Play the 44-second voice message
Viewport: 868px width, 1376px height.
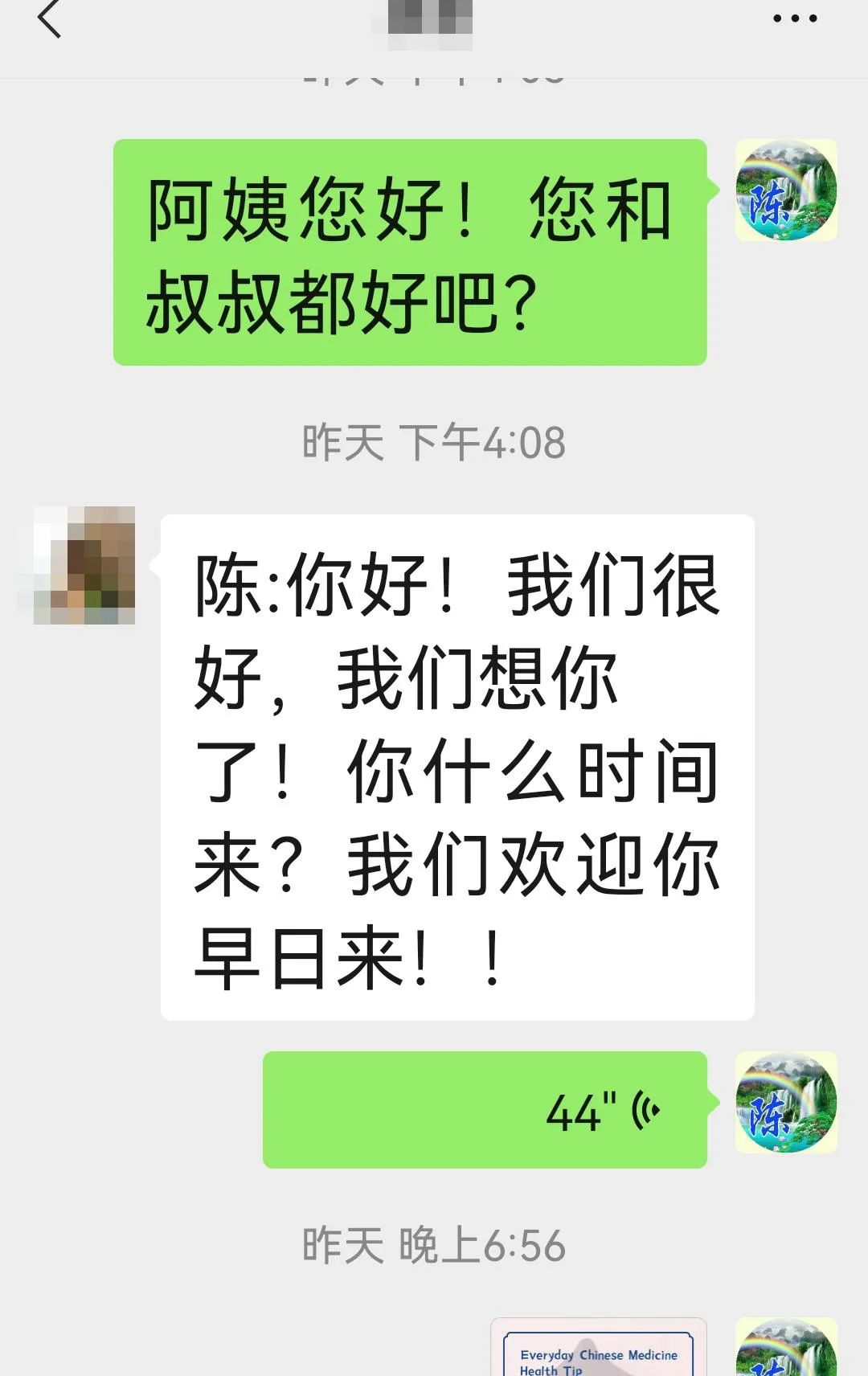click(485, 1110)
